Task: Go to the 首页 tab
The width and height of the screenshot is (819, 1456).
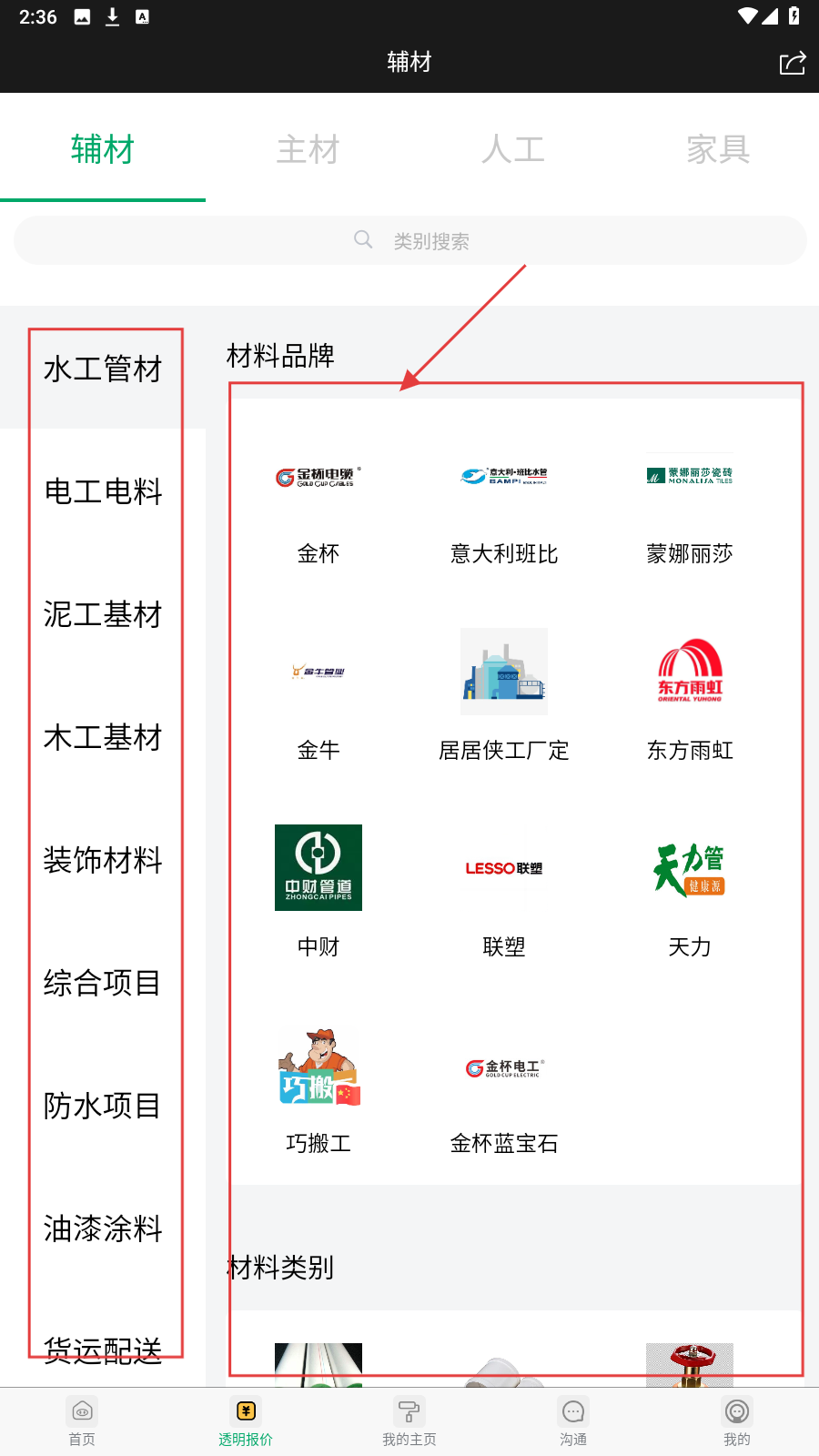Action: coord(82,1421)
